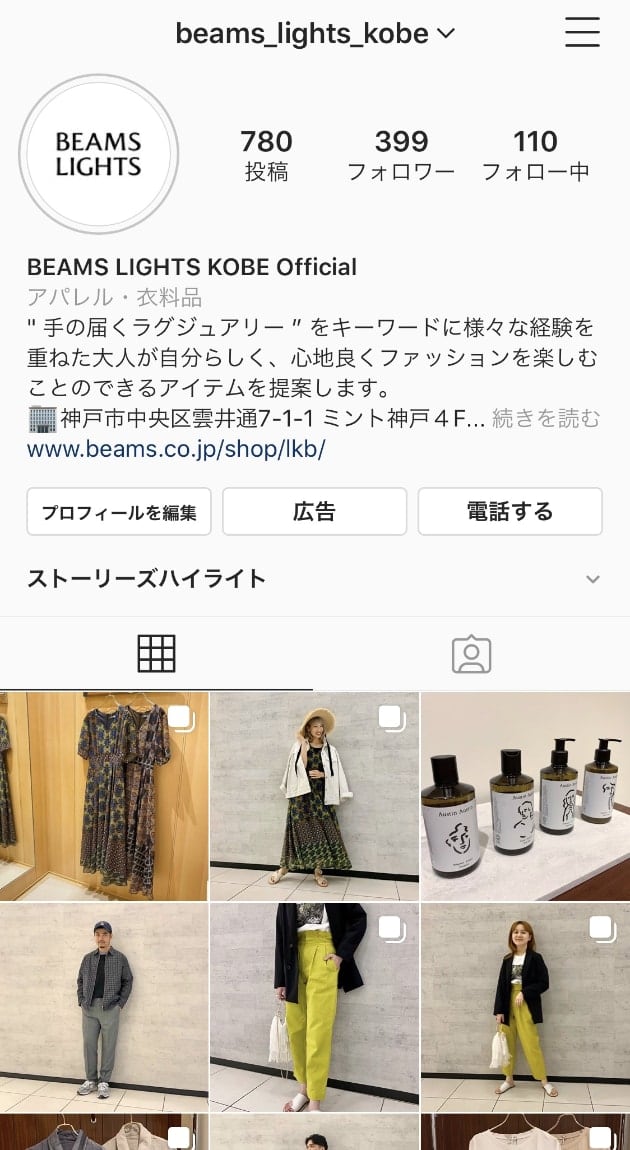Open the beams_lights_kobe account switcher dropdown
The image size is (630, 1150).
(x=315, y=34)
